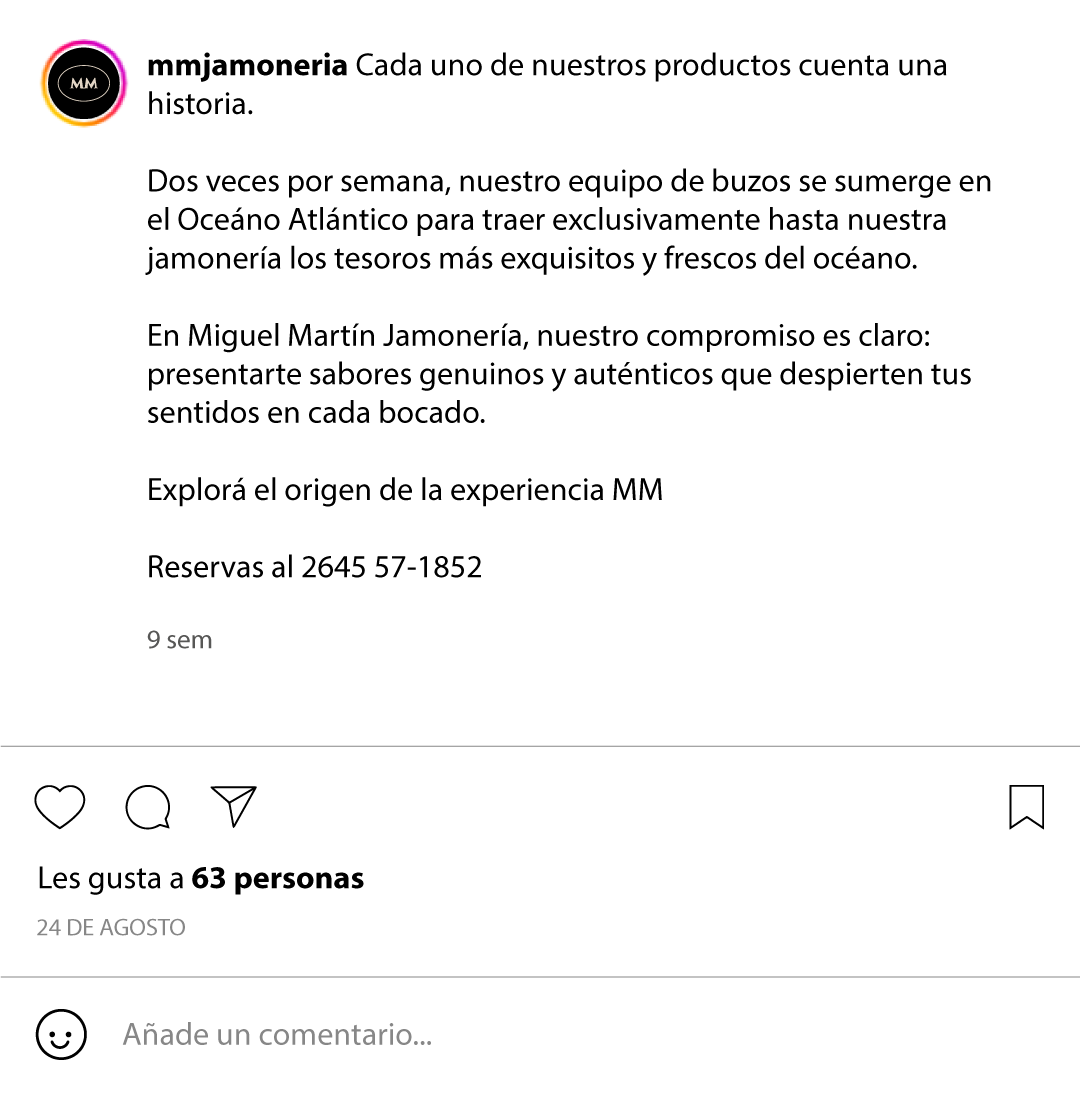This screenshot has height=1106, width=1080.
Task: Open the mmjamoneria username link
Action: click(x=247, y=66)
